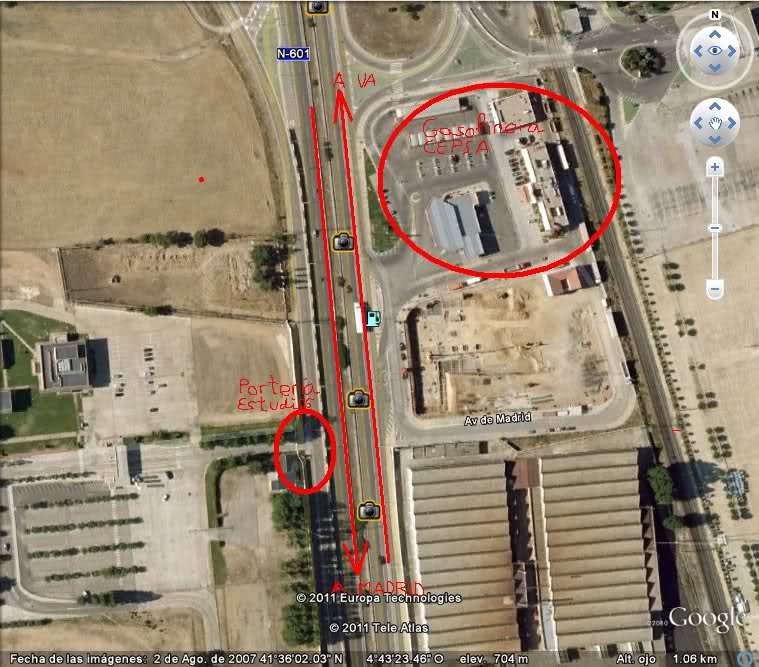This screenshot has width=759, height=667.
Task: Tap the hand move joystick
Action: (714, 123)
